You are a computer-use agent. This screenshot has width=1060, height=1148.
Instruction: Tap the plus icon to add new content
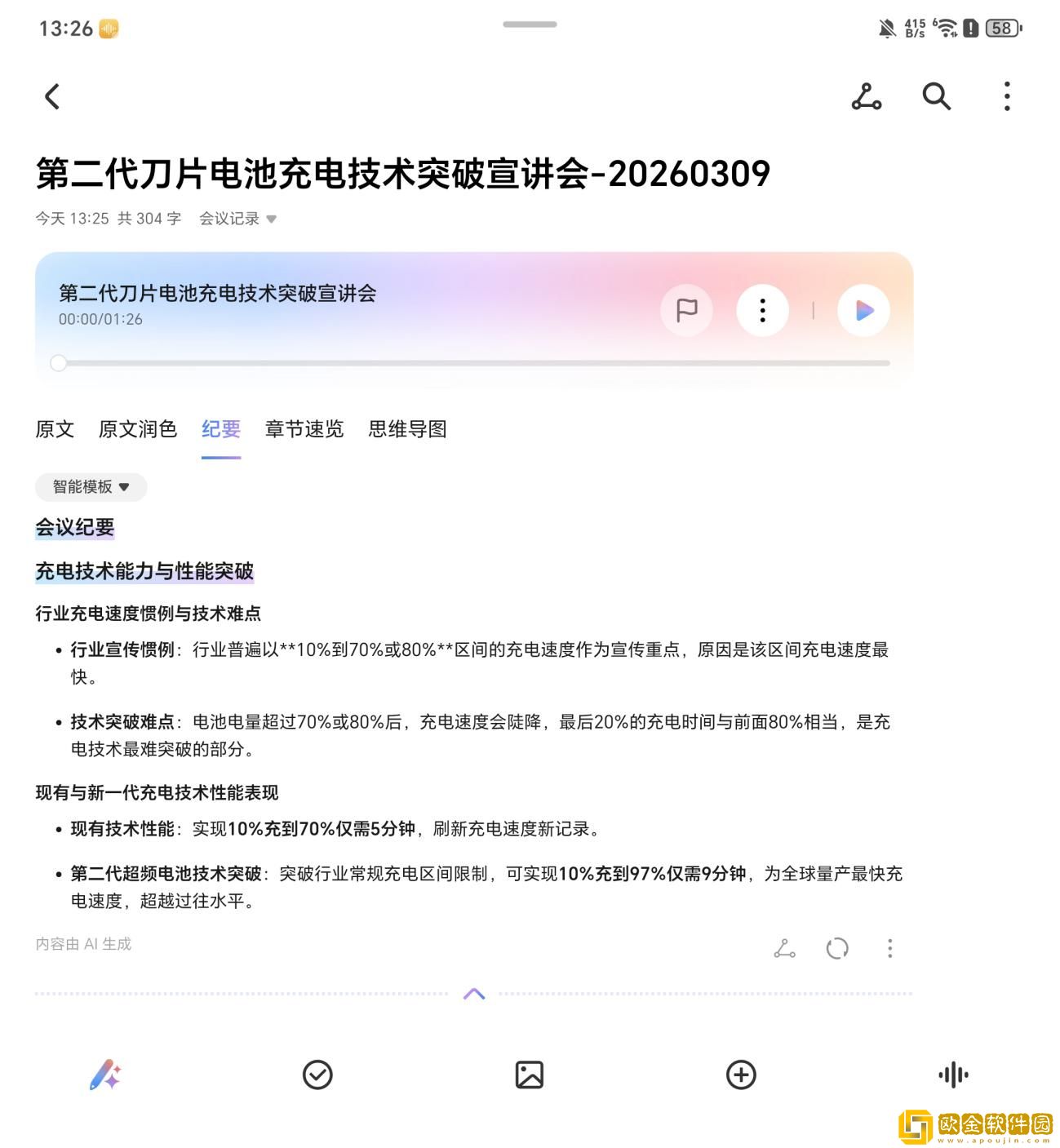pos(741,1075)
